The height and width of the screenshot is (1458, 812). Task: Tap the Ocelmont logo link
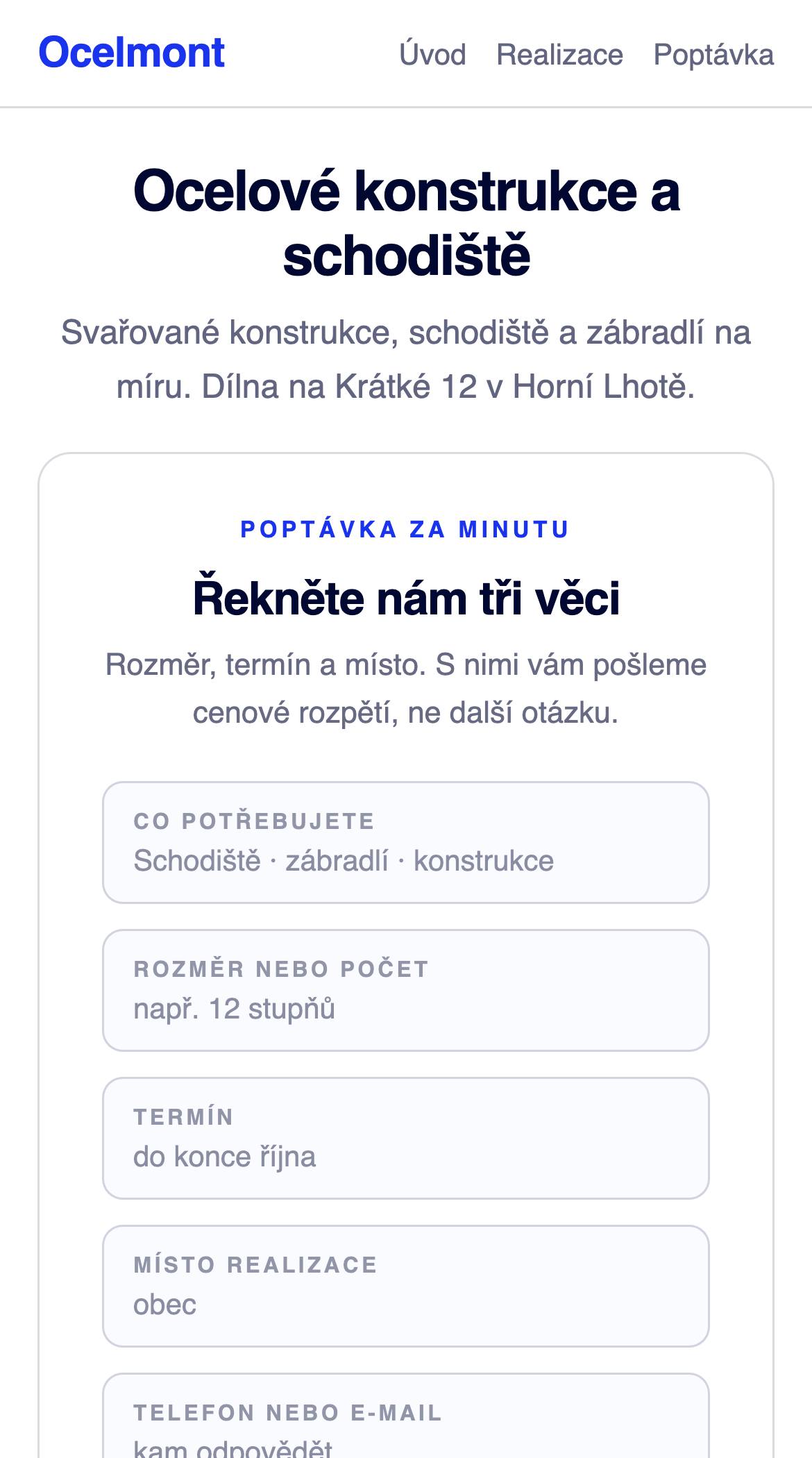[x=131, y=53]
